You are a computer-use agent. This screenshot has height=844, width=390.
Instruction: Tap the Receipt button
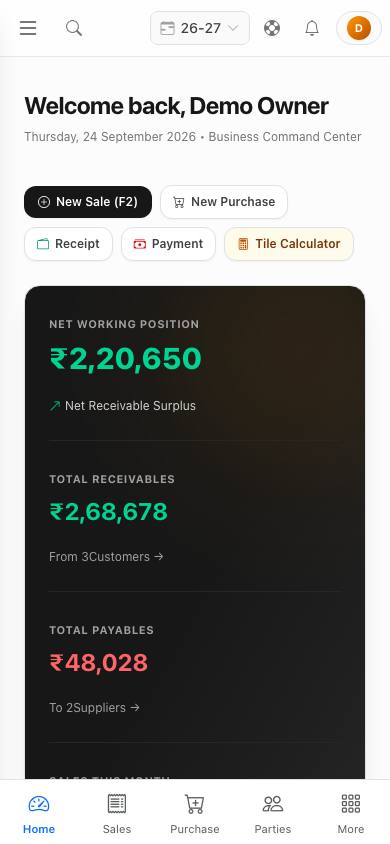pos(68,244)
